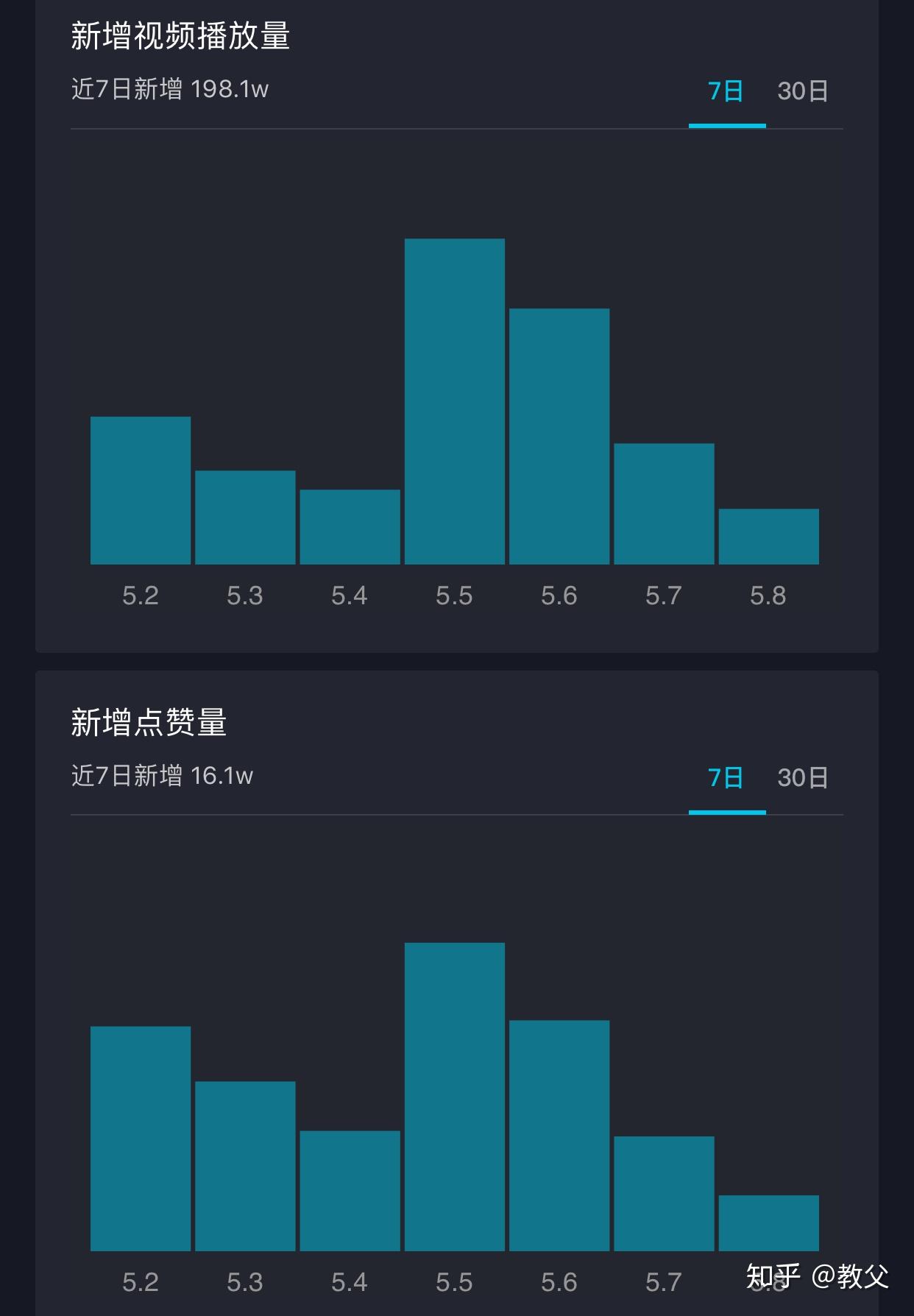Switch the play count chart to 30日 view
Viewport: 914px width, 1316px height.
point(801,91)
